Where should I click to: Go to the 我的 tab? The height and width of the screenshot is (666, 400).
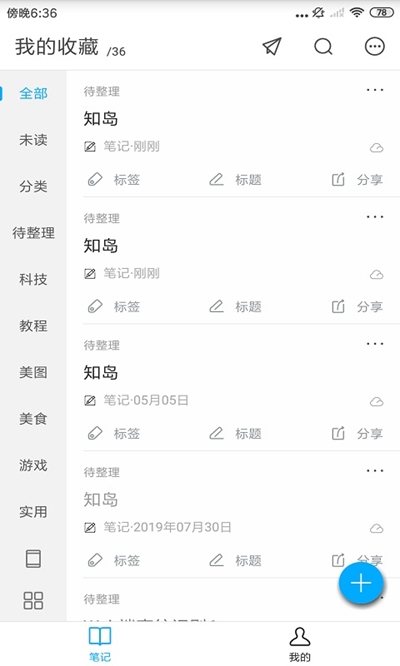300,644
